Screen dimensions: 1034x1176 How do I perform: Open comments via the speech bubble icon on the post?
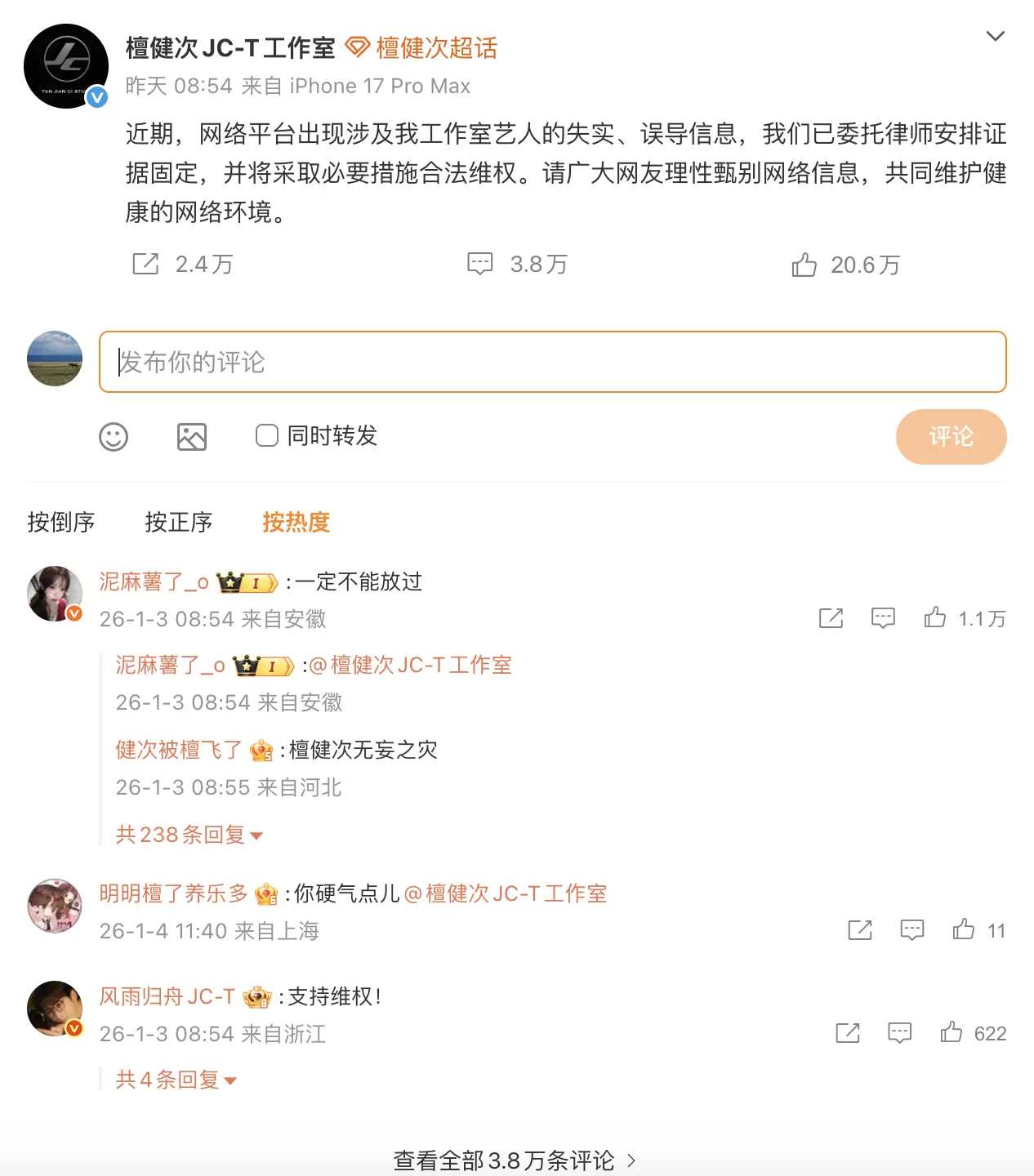pyautogui.click(x=480, y=264)
